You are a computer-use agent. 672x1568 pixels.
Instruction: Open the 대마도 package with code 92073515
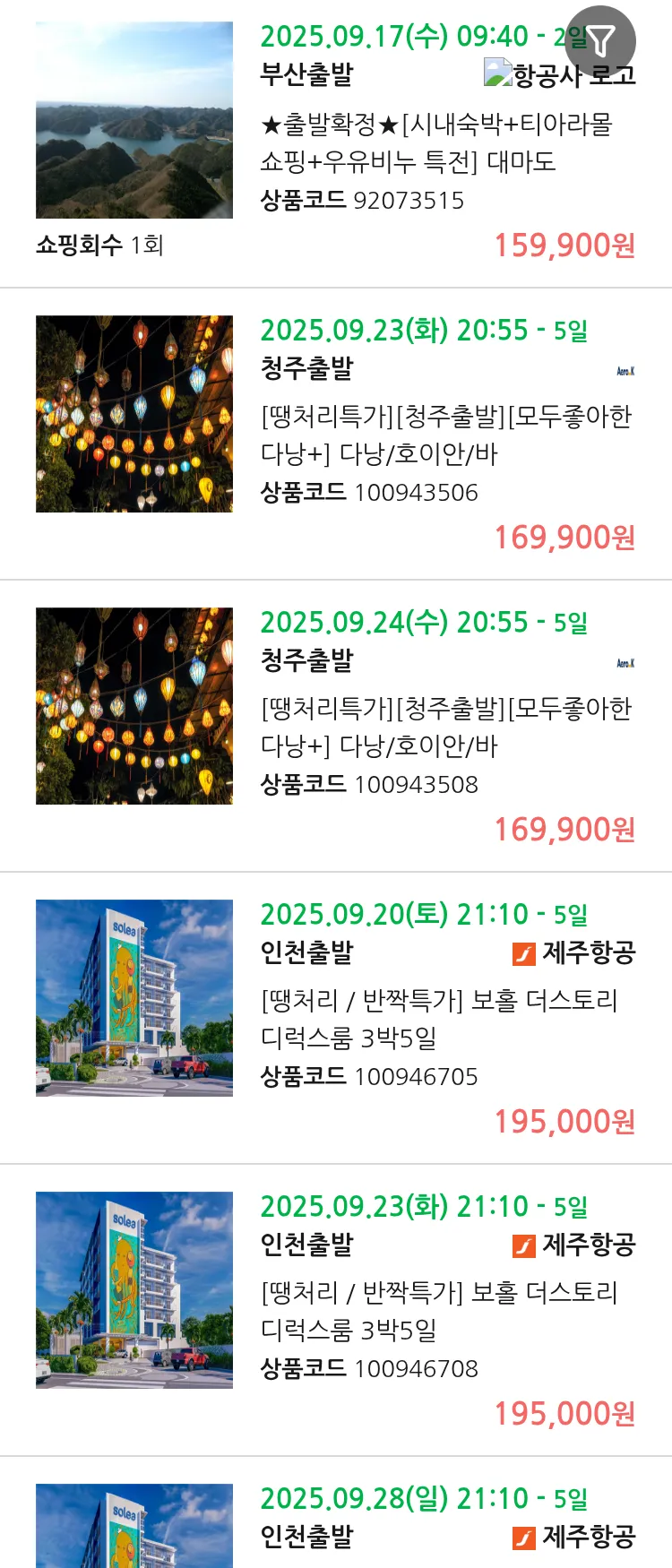(x=435, y=143)
